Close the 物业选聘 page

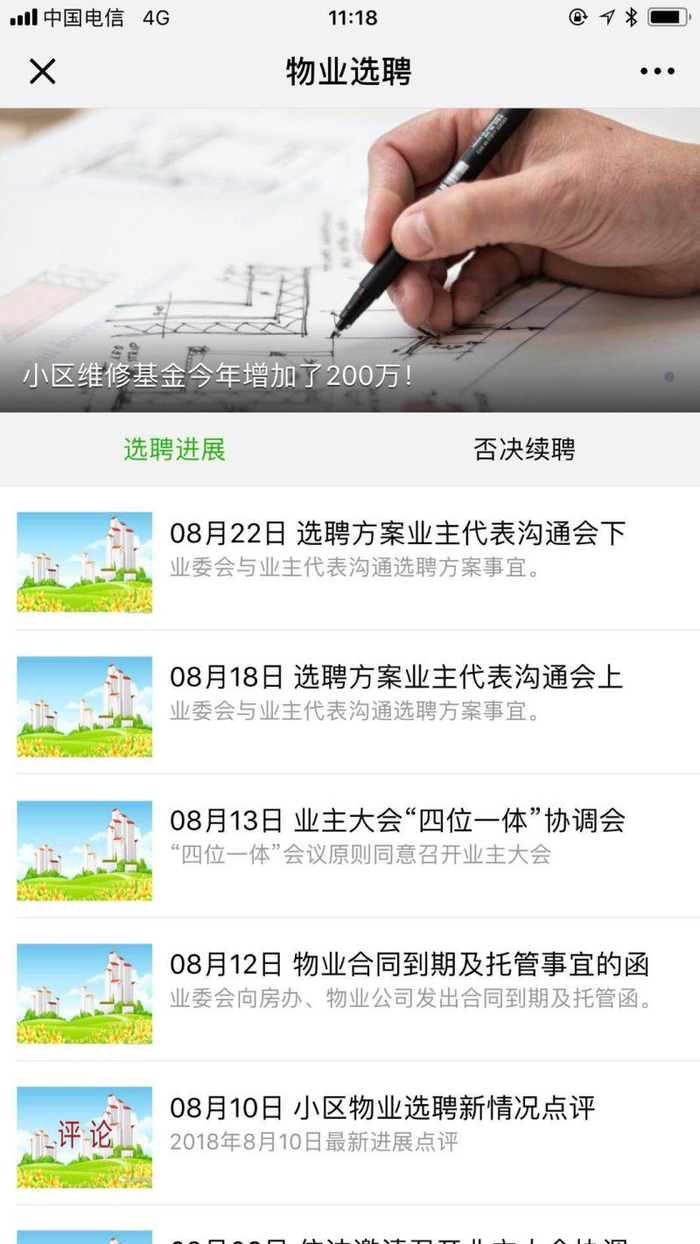click(42, 71)
